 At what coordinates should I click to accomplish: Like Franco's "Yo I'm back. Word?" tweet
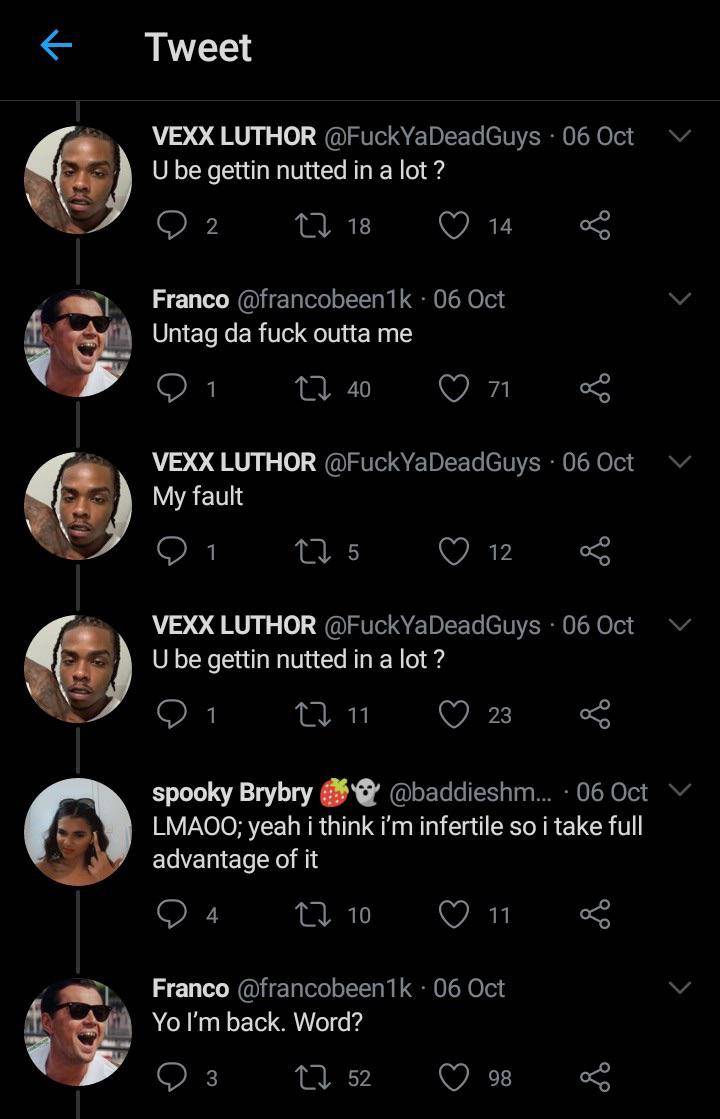(454, 1077)
